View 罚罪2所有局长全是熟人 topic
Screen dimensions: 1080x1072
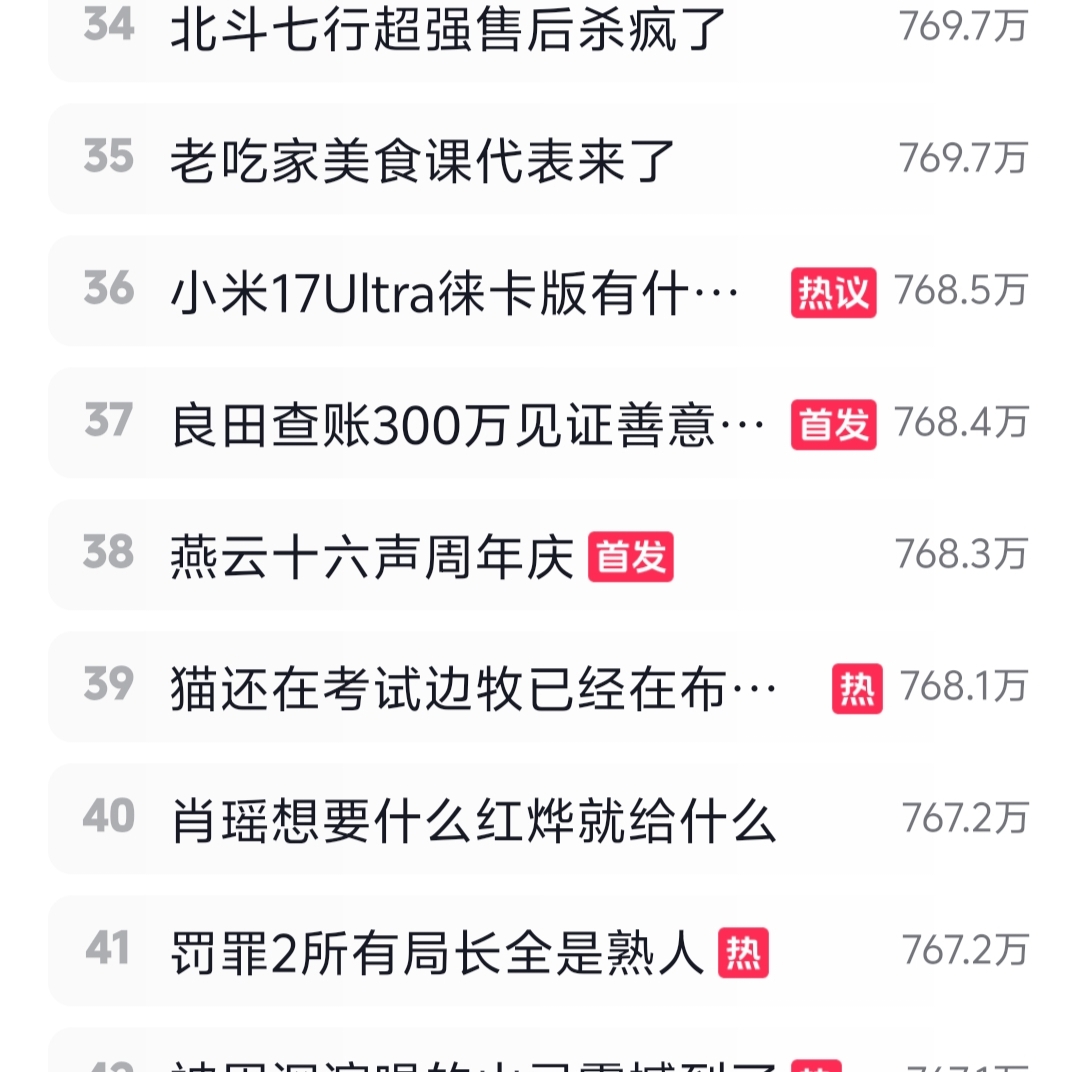(x=438, y=952)
